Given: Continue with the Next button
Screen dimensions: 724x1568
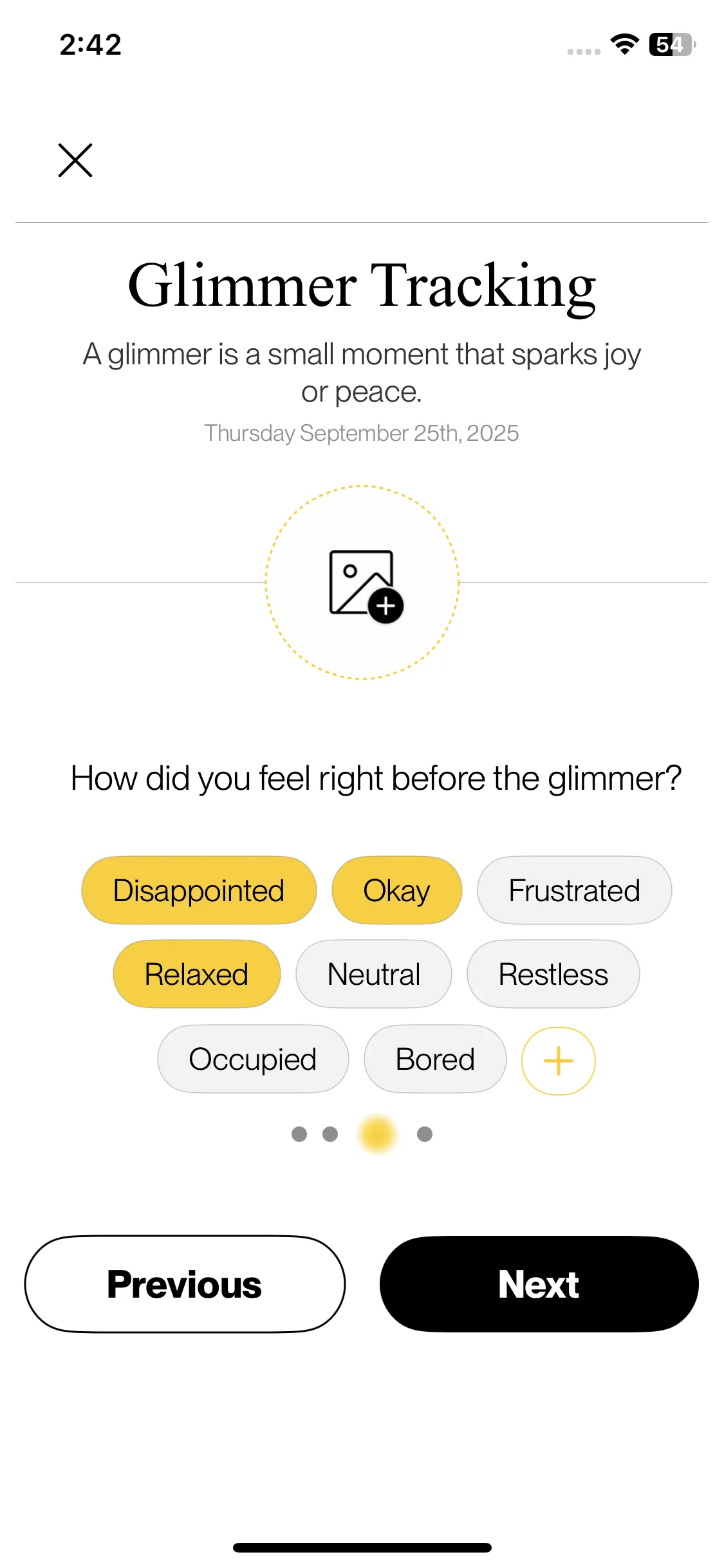Looking at the screenshot, I should (x=539, y=1285).
